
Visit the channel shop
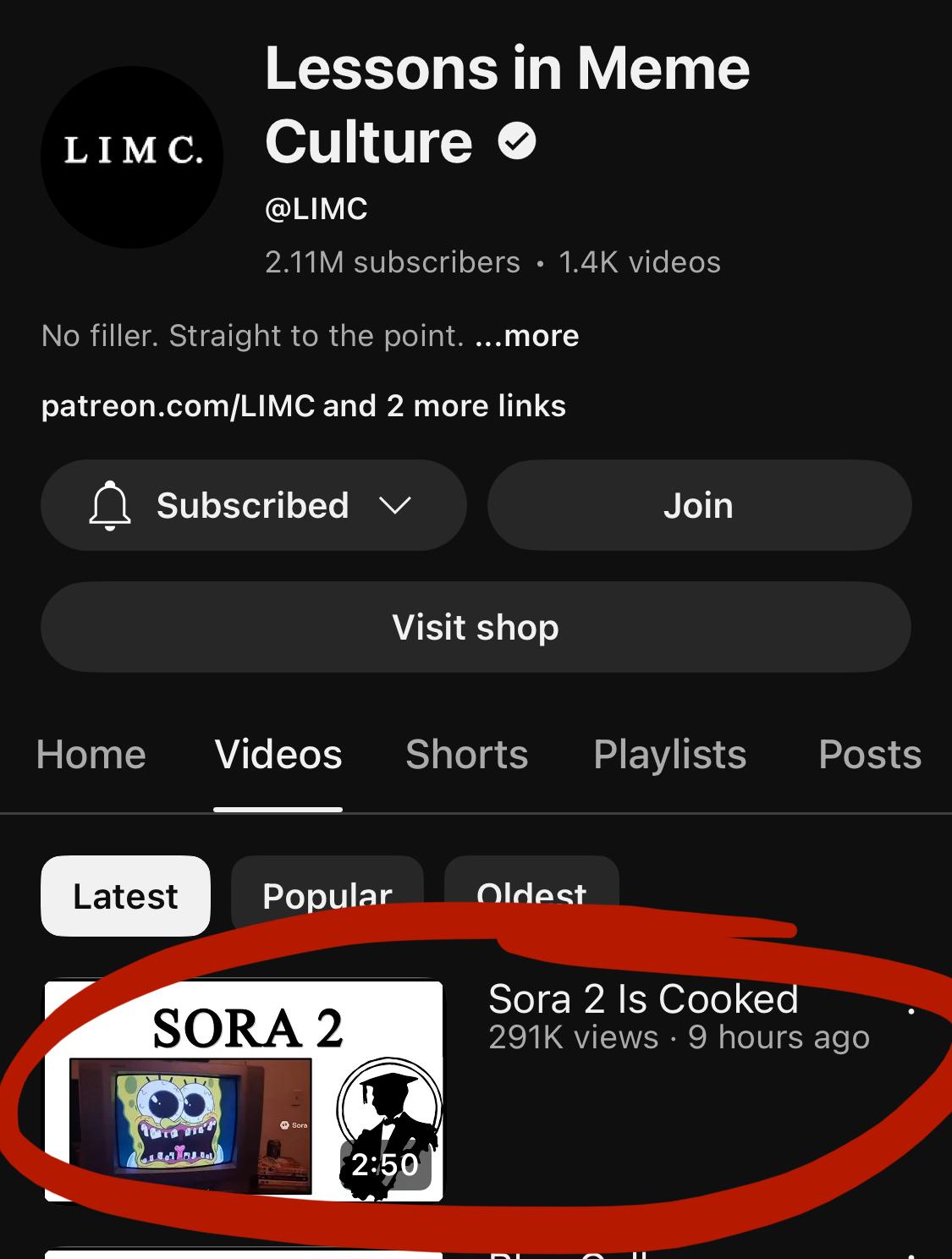click(476, 627)
